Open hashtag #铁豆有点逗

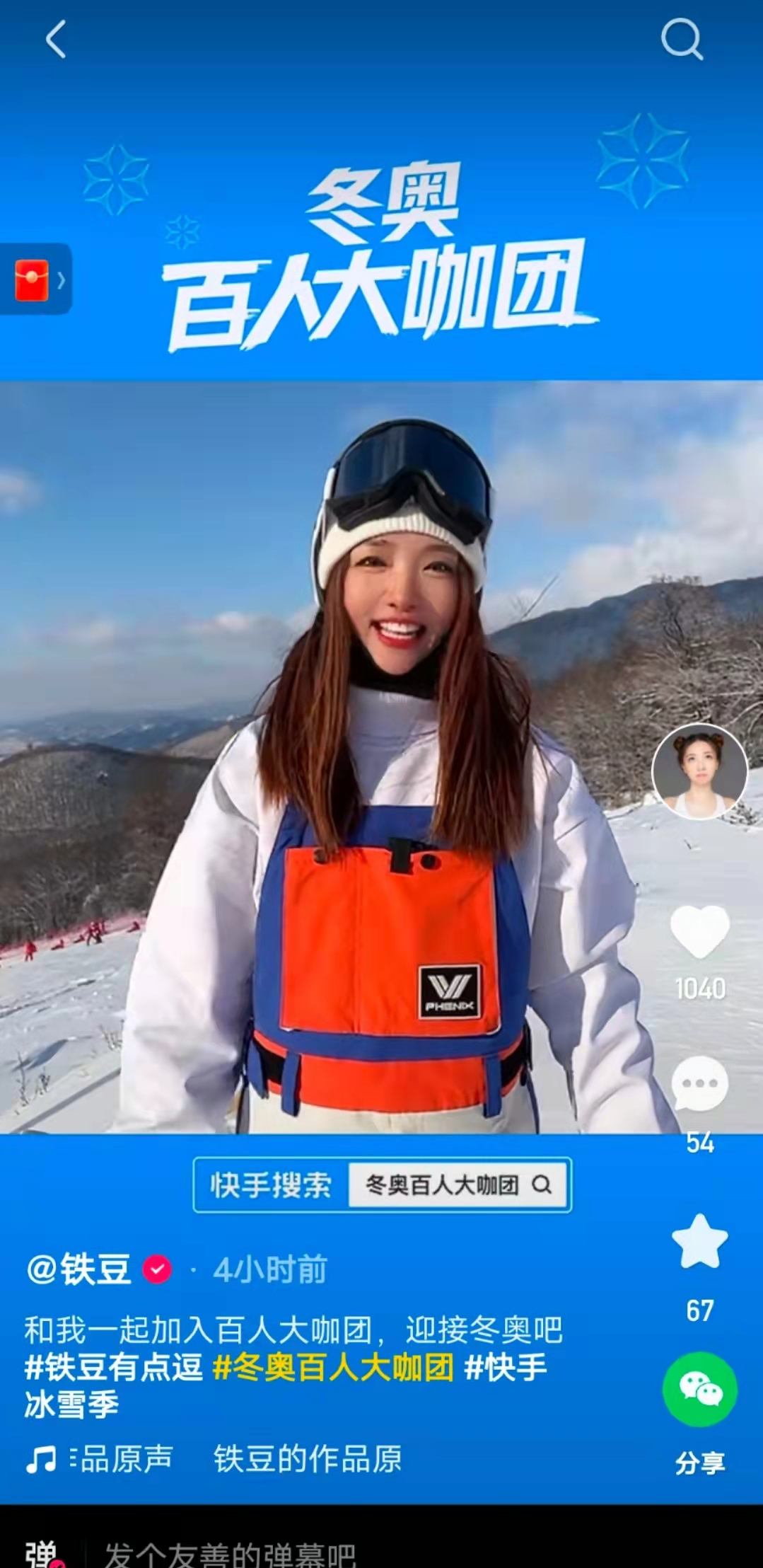click(x=113, y=1367)
